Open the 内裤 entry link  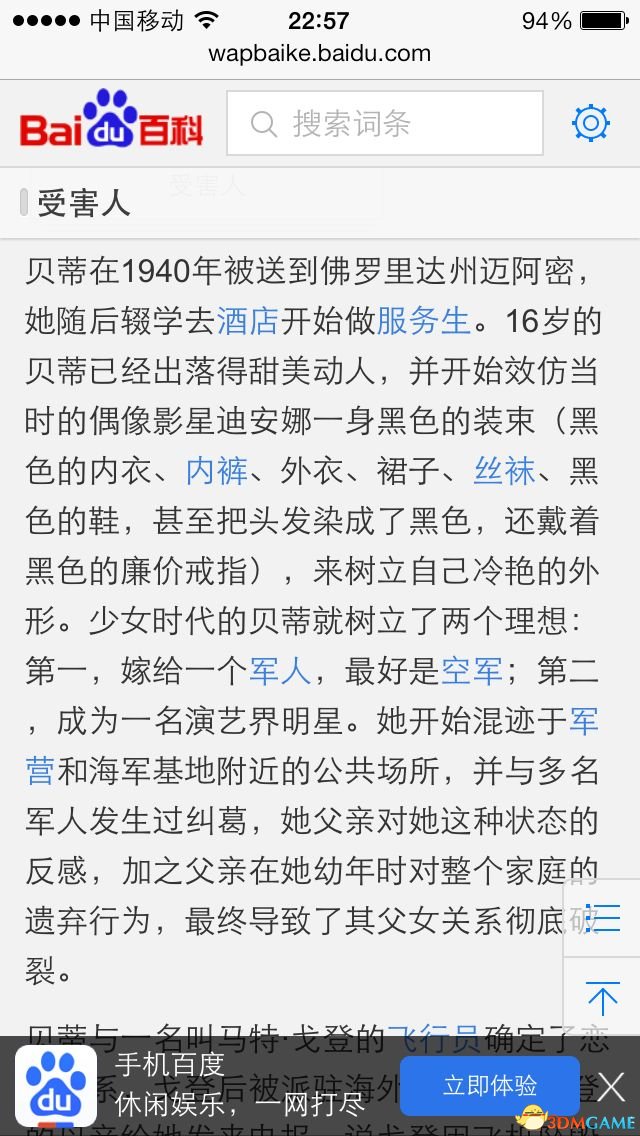[x=217, y=472]
